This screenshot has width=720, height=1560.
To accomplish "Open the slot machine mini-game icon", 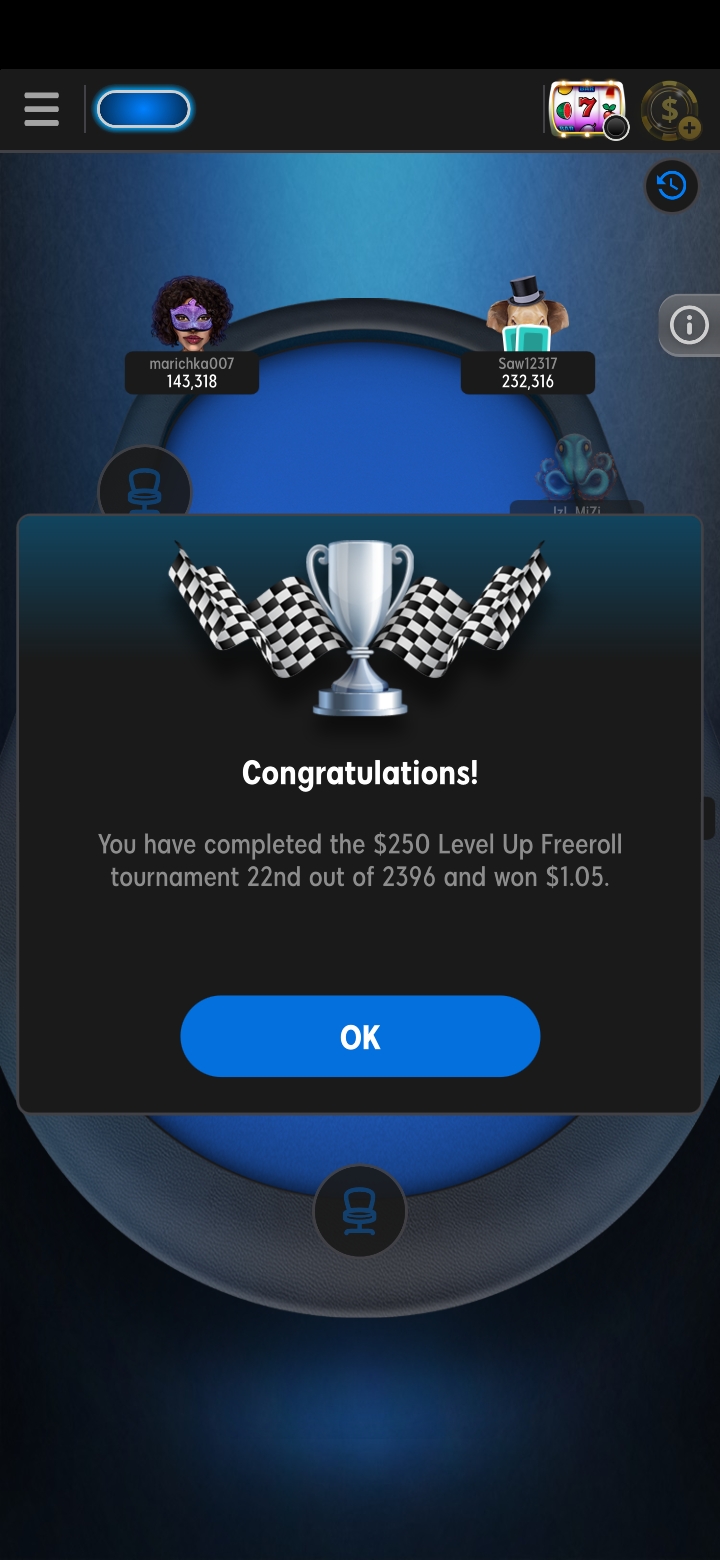I will [x=587, y=110].
